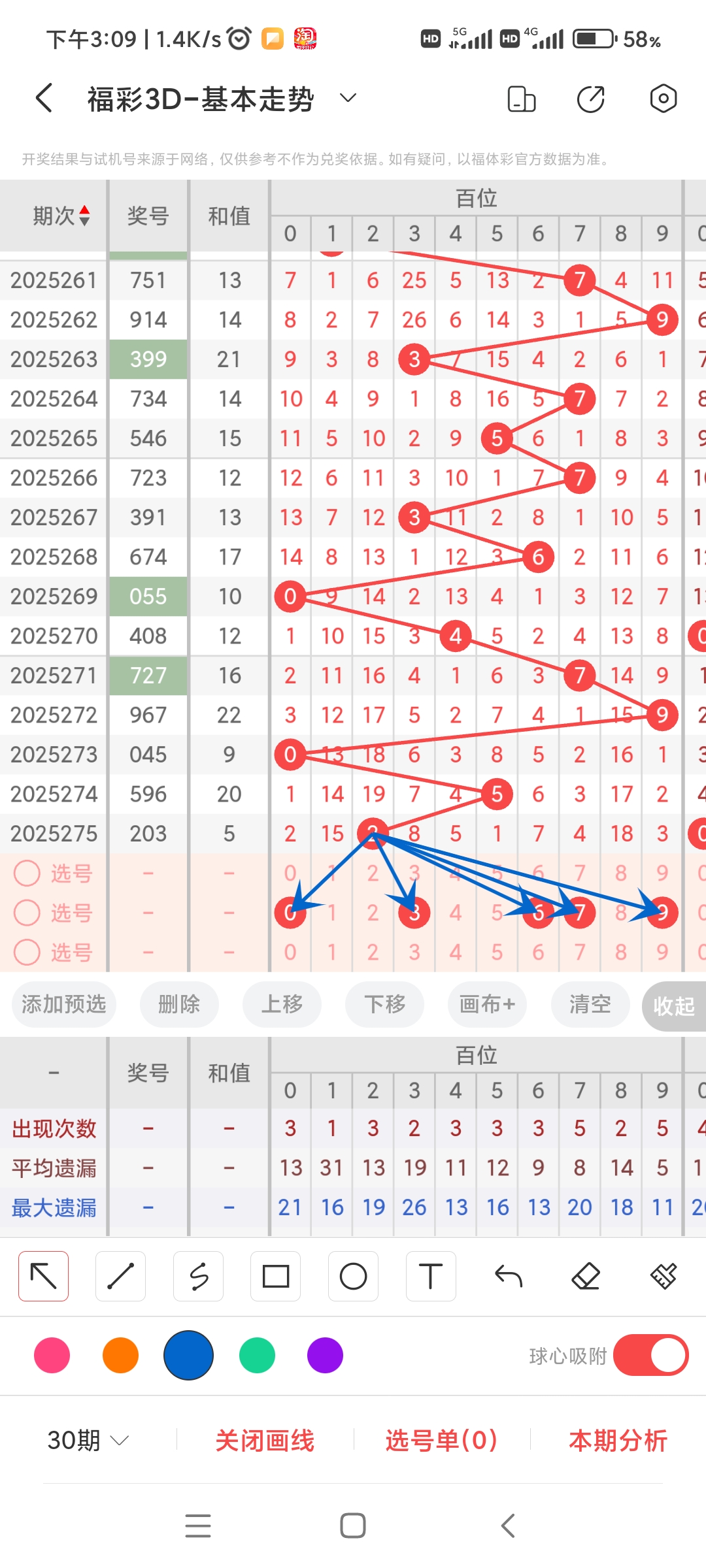Open 本期分析
This screenshot has height=1568, width=706.
[617, 1440]
